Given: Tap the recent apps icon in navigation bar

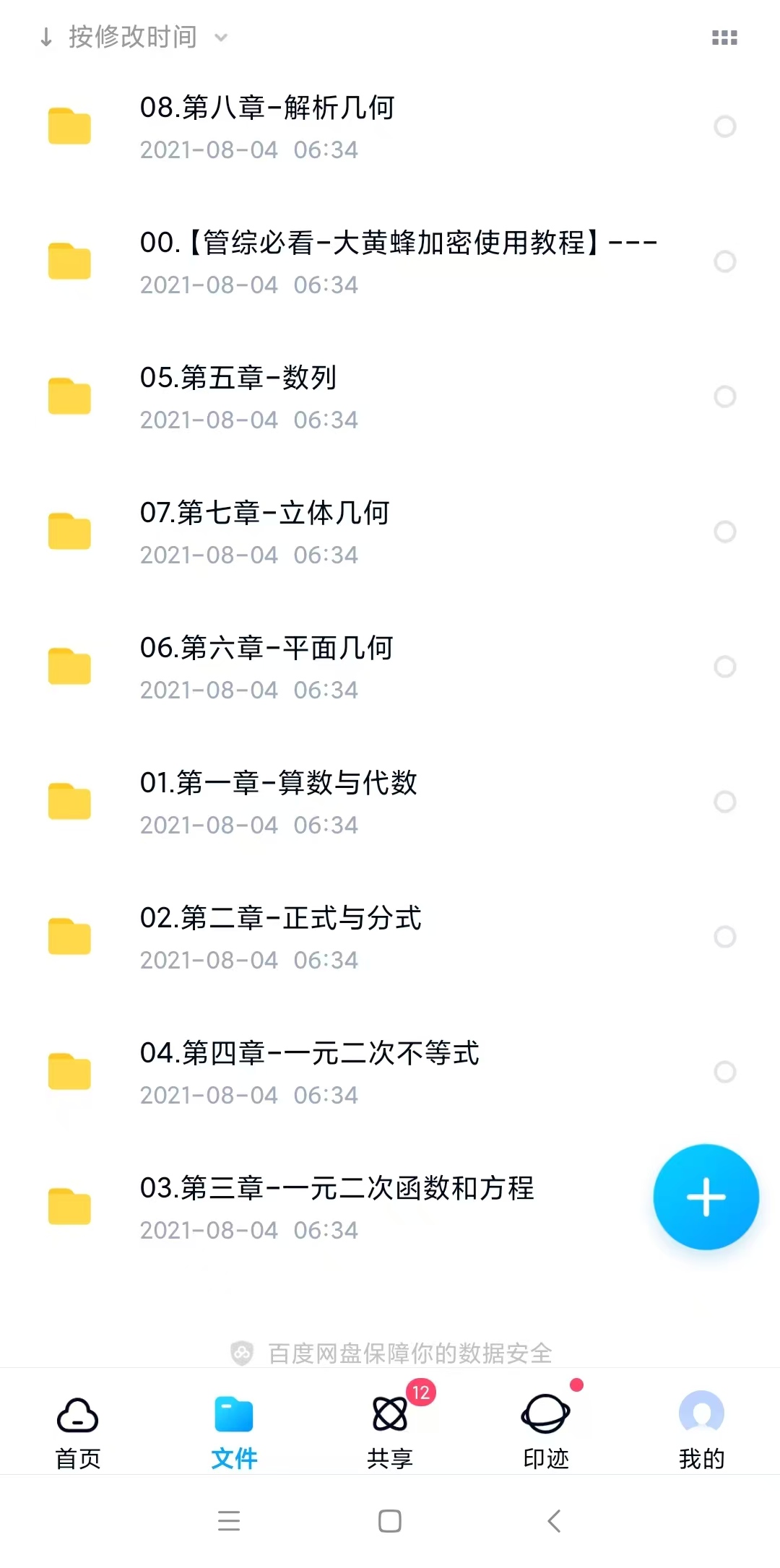Looking at the screenshot, I should (x=228, y=1522).
